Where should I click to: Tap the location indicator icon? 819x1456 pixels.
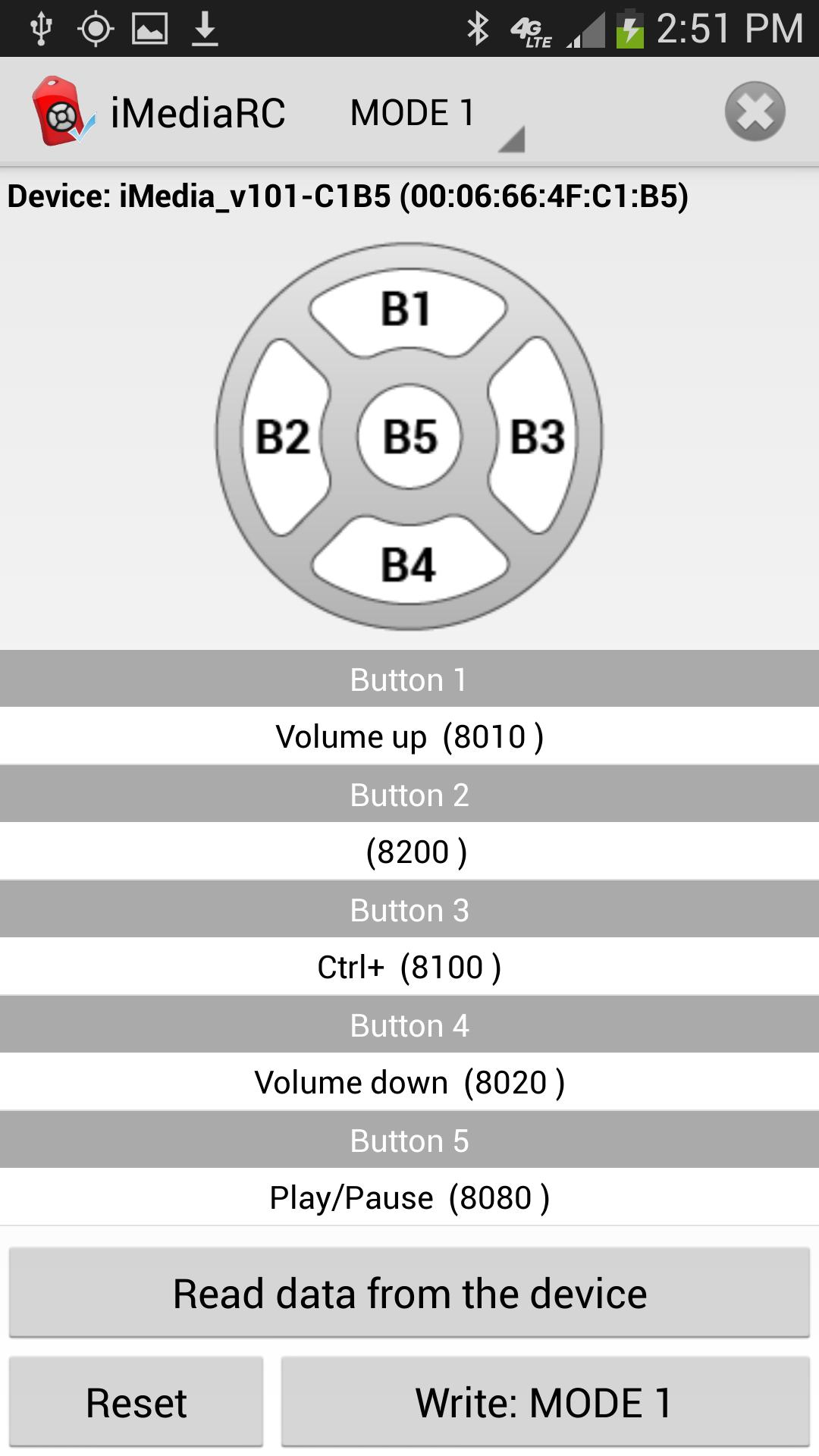[96, 25]
